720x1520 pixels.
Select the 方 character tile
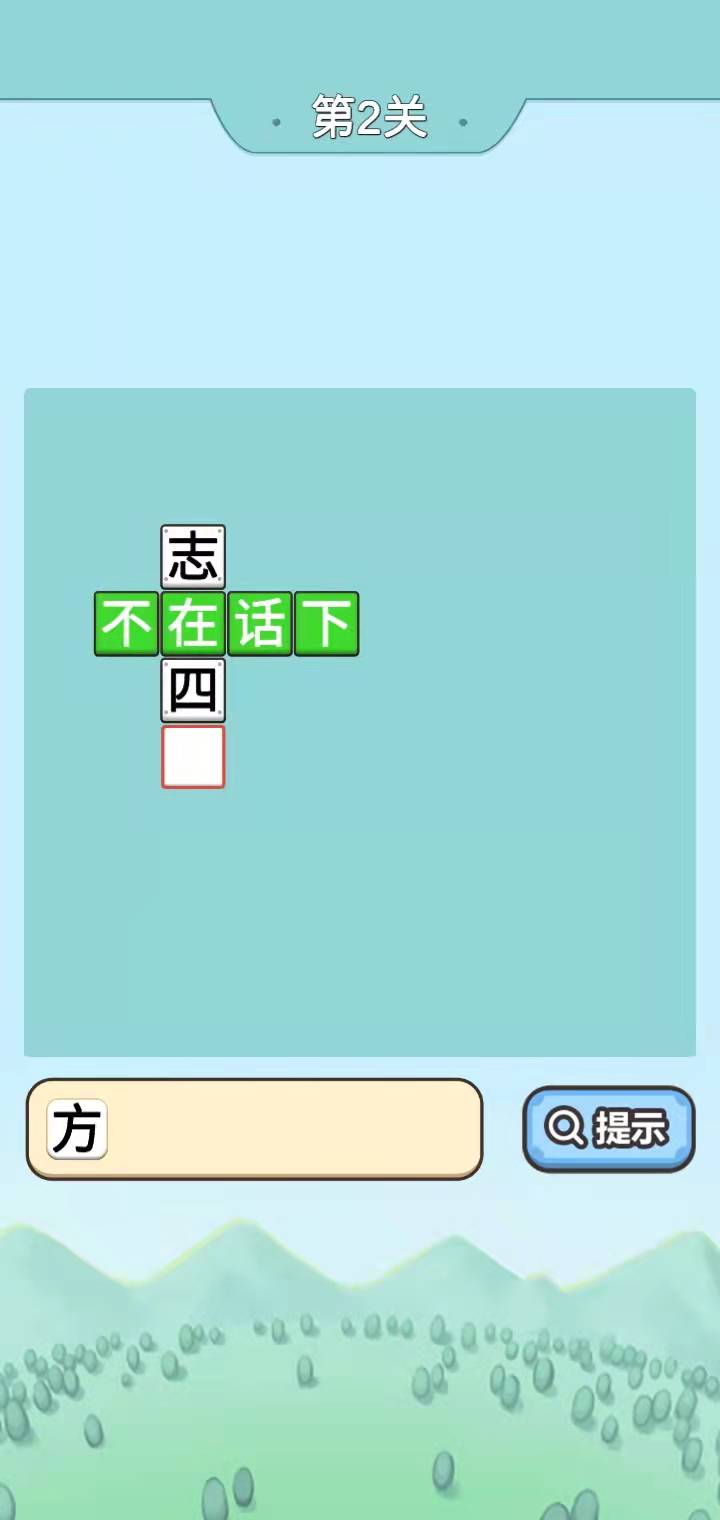pyautogui.click(x=77, y=1130)
